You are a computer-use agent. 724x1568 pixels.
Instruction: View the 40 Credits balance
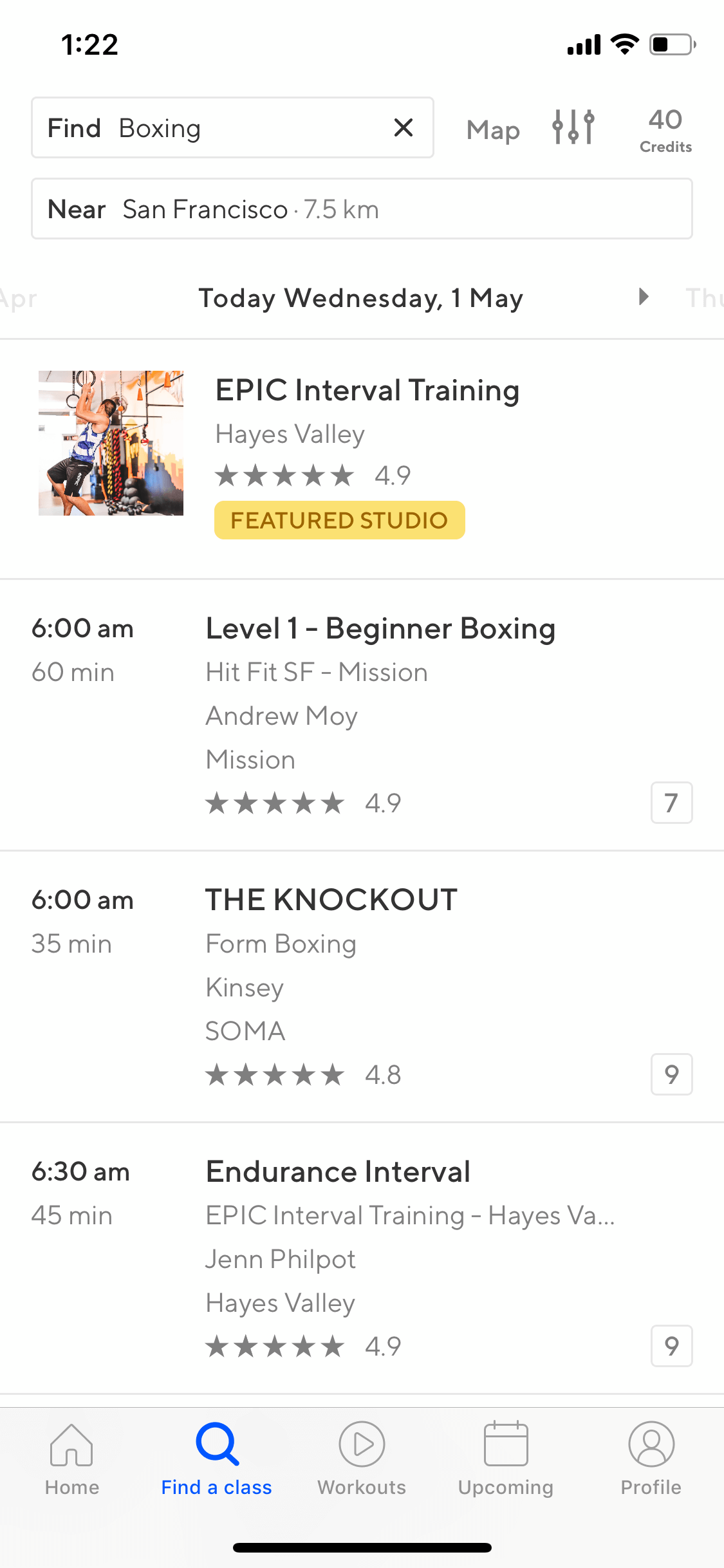[665, 130]
